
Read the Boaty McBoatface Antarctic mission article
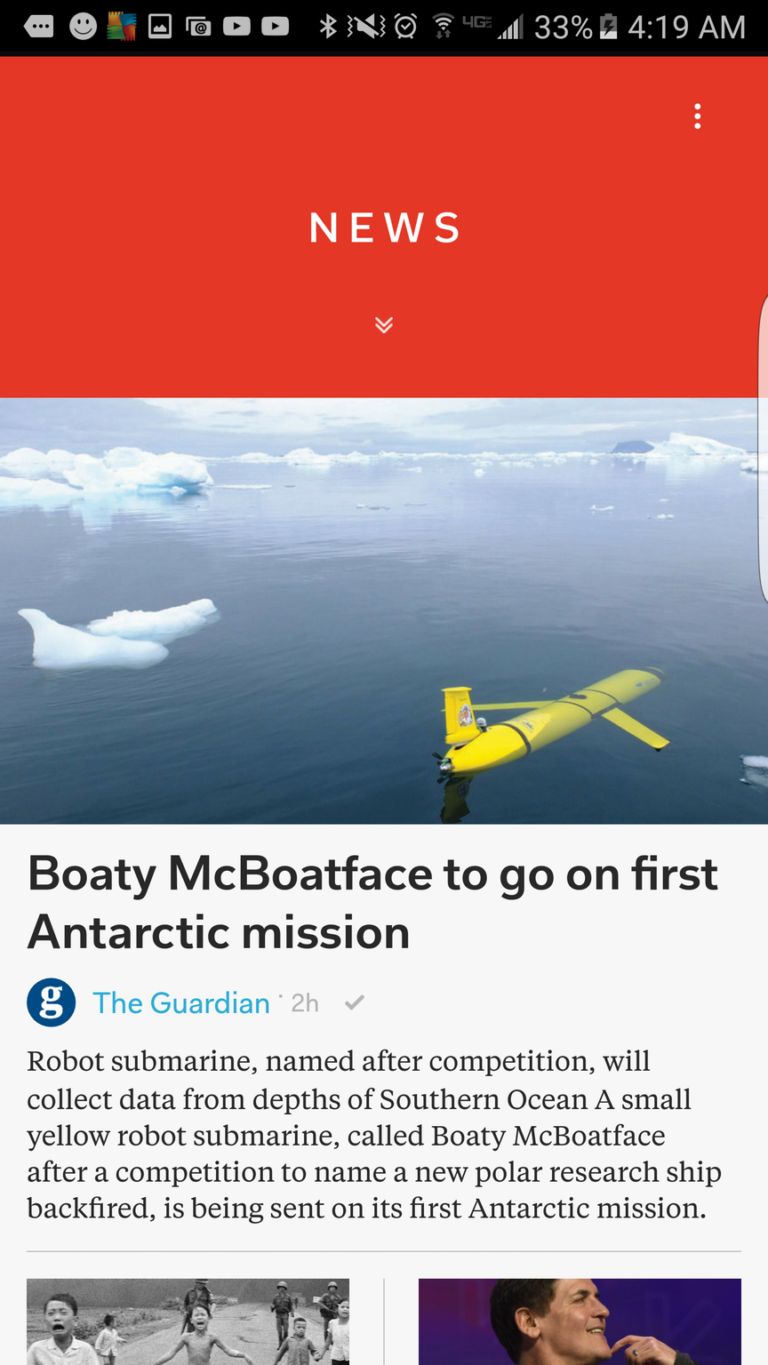(x=372, y=902)
